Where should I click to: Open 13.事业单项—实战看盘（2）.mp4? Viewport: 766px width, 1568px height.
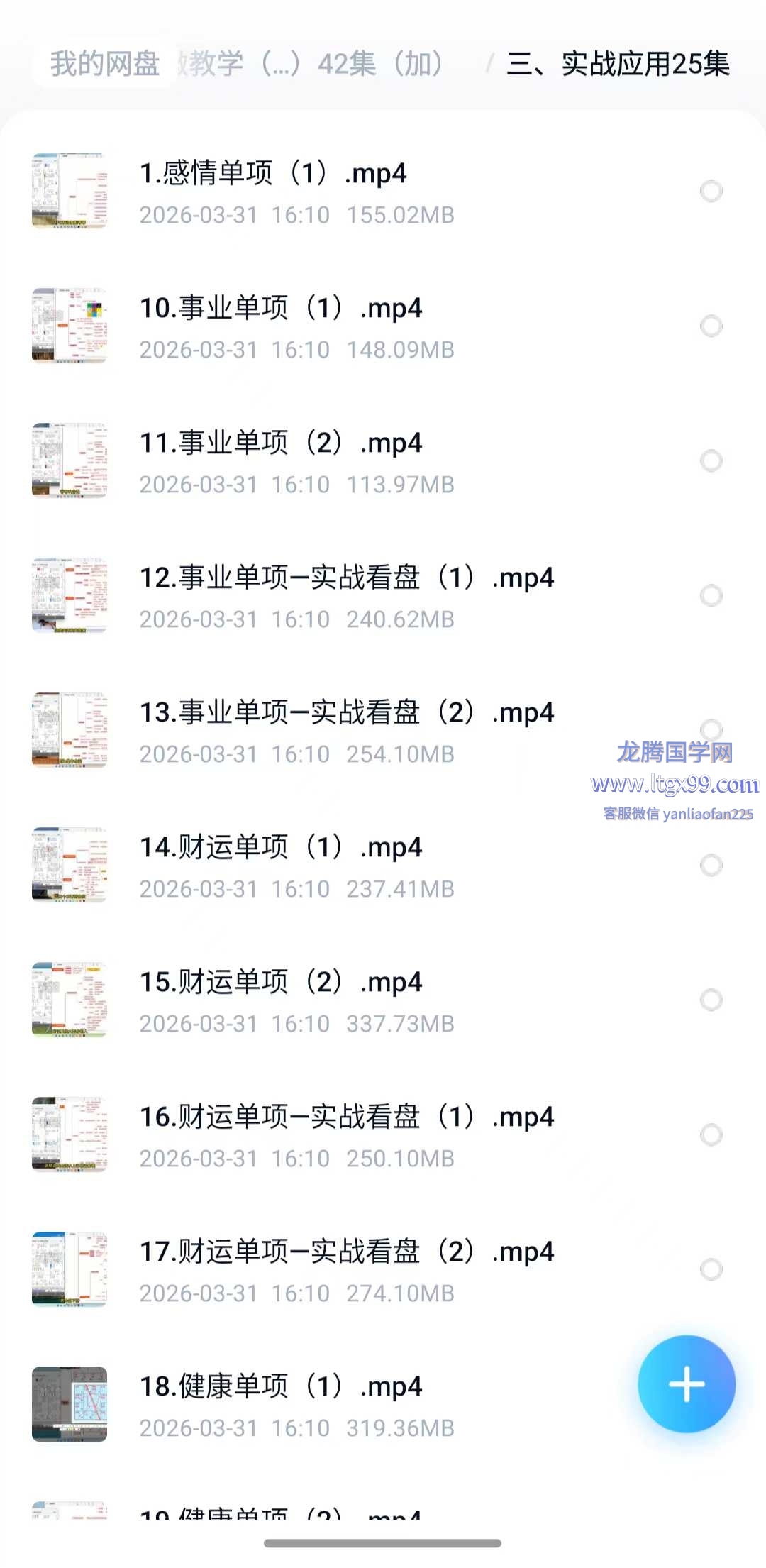point(346,713)
